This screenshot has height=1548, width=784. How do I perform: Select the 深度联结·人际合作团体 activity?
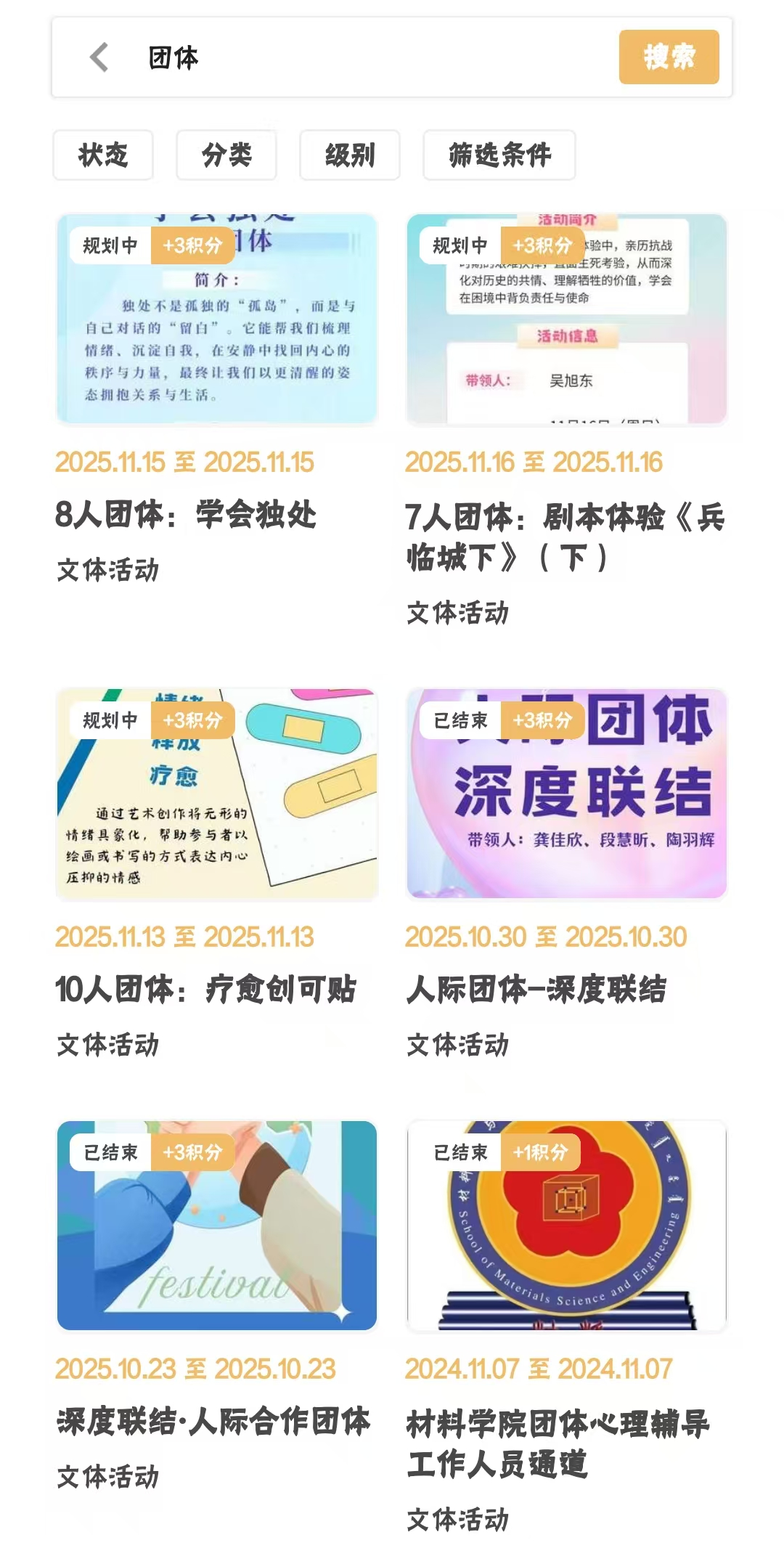(217, 1226)
